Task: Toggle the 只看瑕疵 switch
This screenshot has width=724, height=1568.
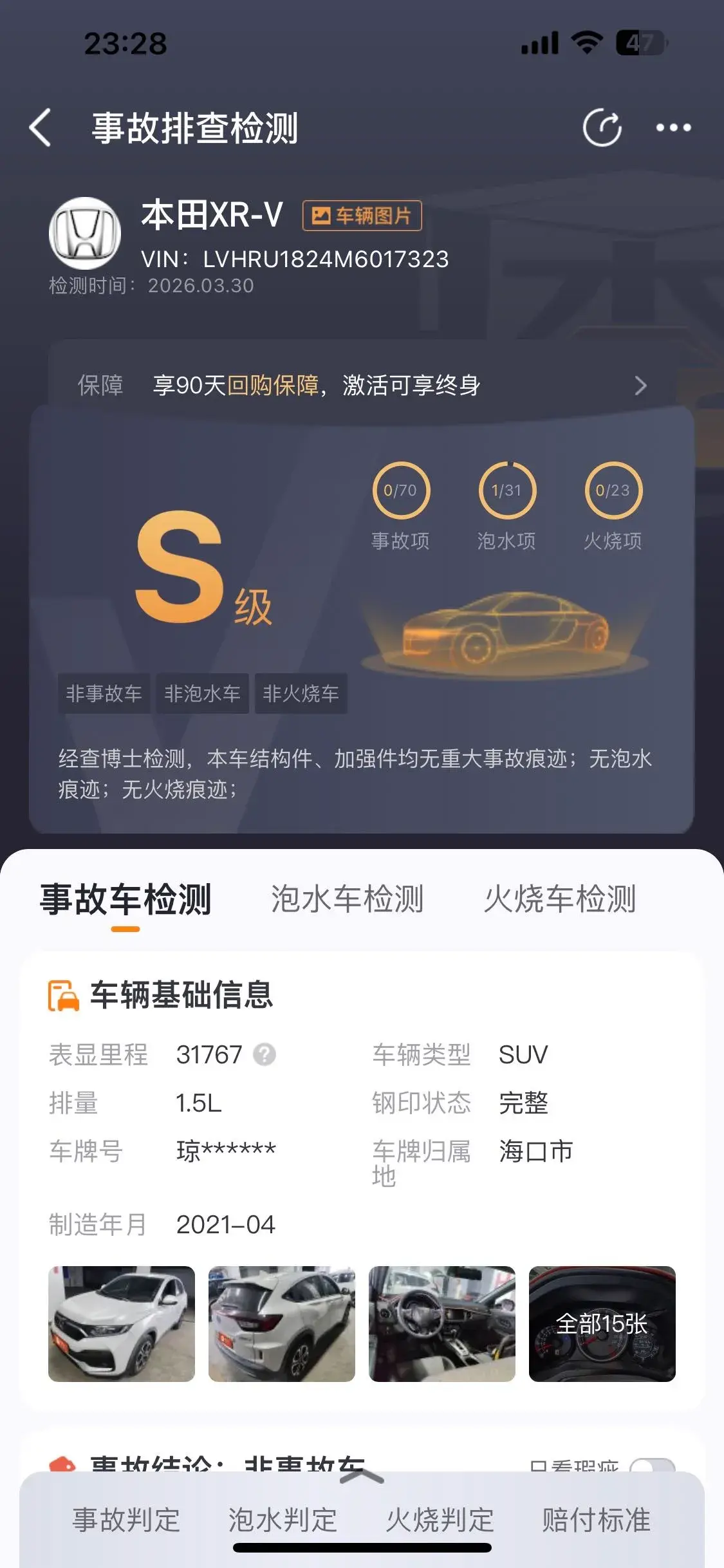Action: click(x=653, y=1465)
